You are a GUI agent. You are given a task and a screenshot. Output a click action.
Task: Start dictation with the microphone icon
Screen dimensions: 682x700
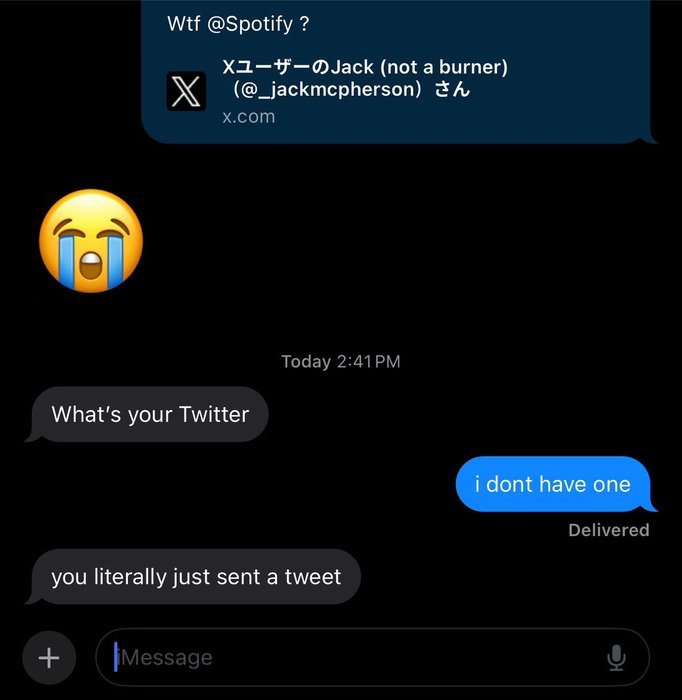tap(616, 657)
